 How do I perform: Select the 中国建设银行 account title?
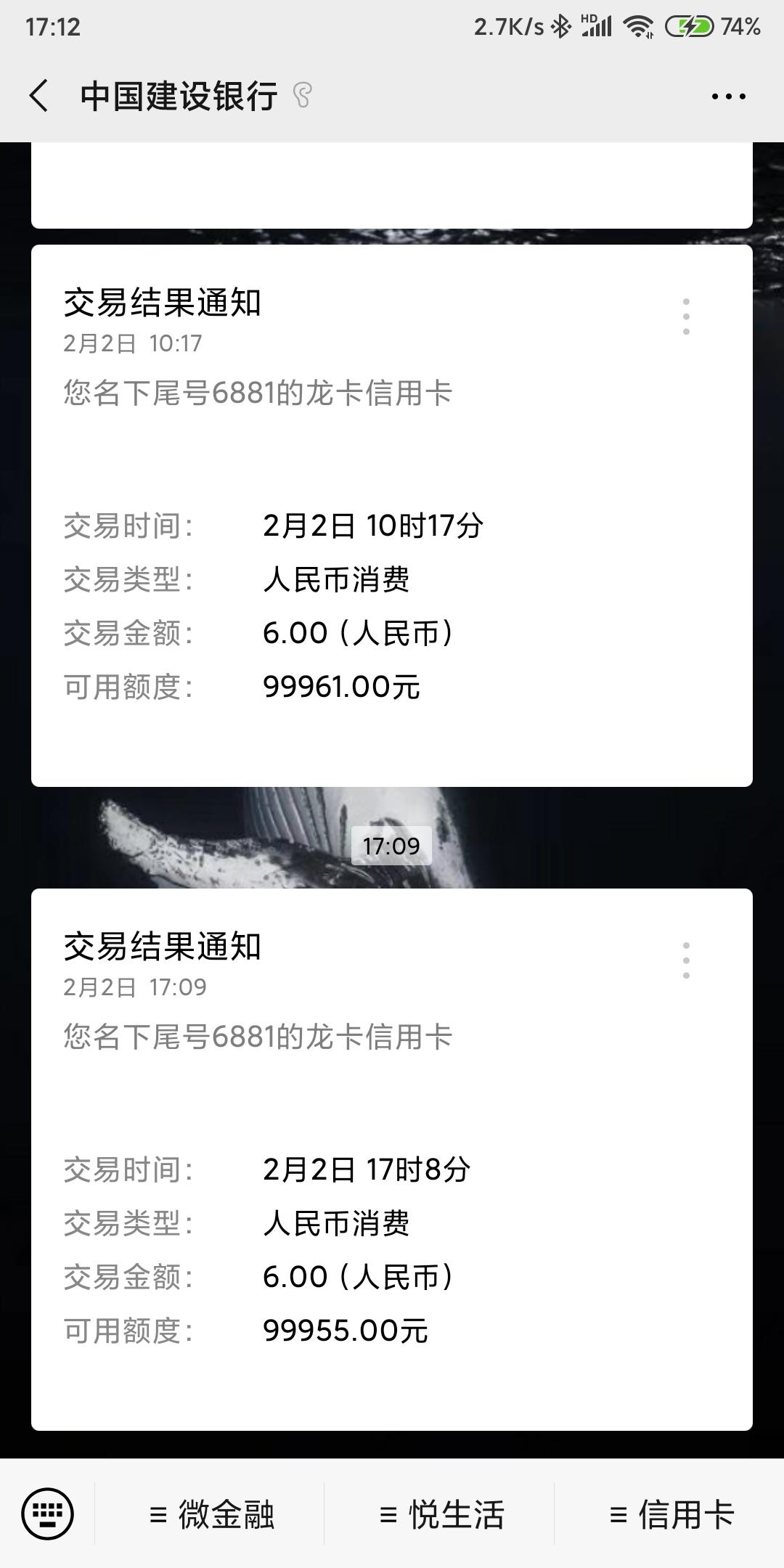(x=179, y=94)
